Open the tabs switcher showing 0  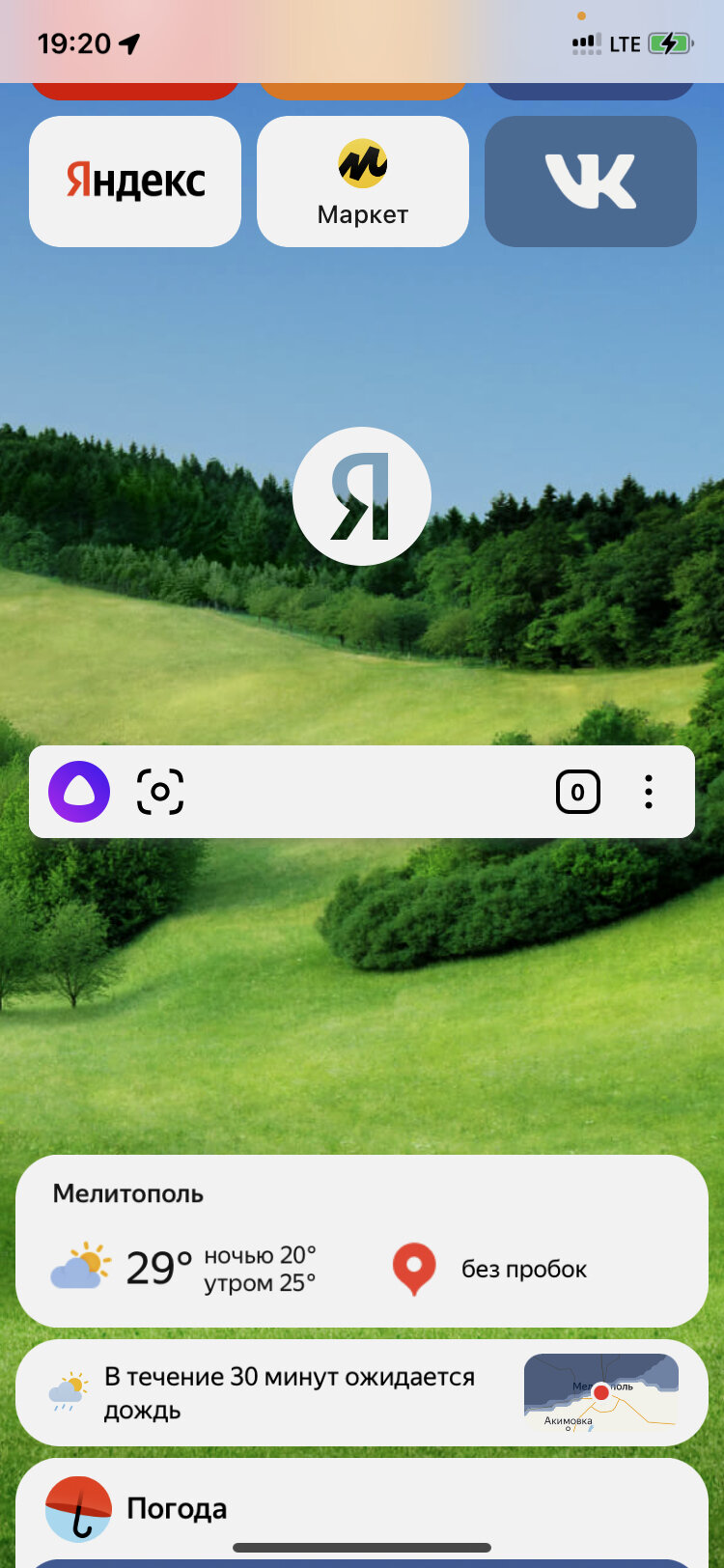point(578,792)
